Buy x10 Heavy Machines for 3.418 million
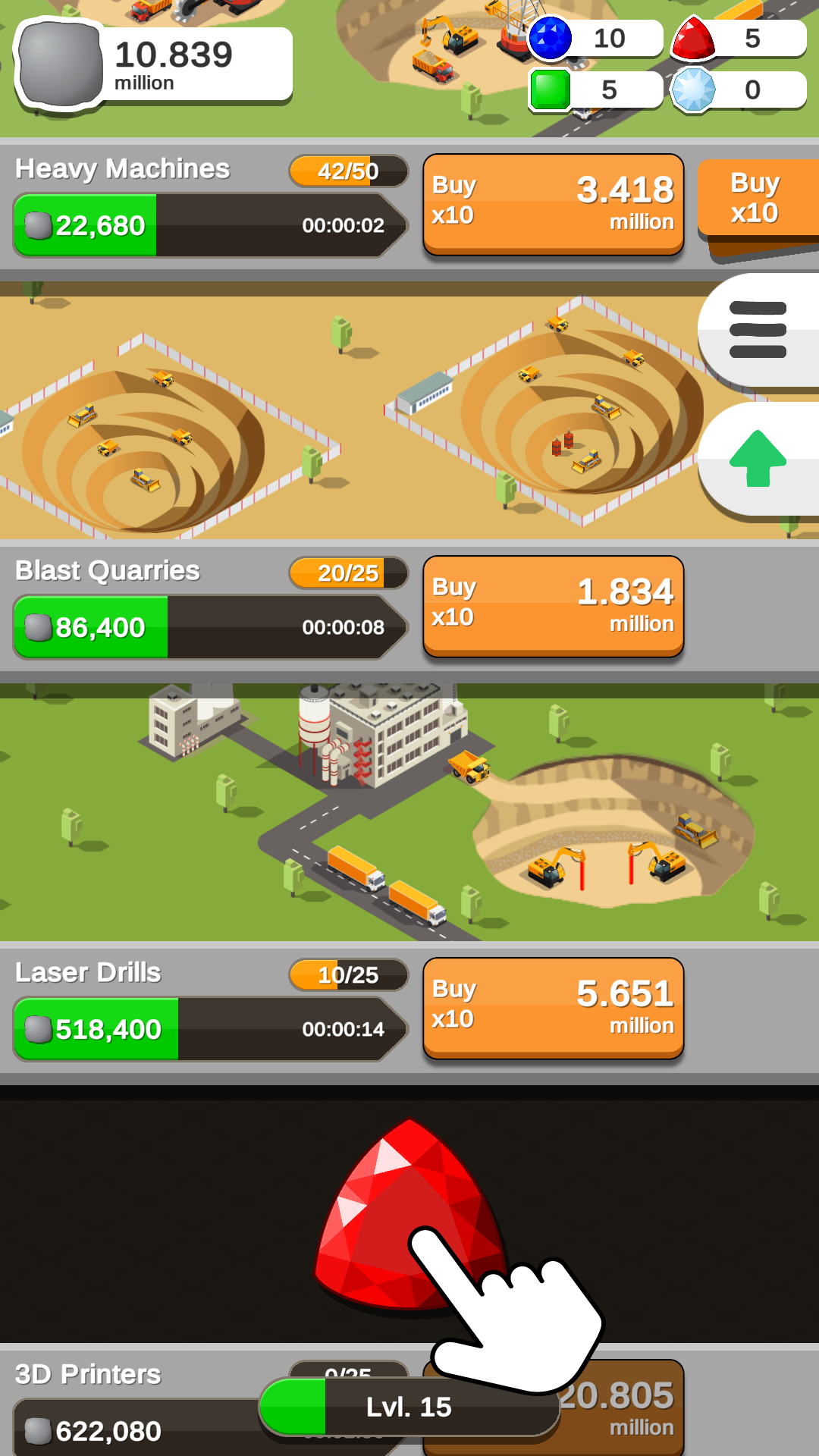 click(x=553, y=203)
